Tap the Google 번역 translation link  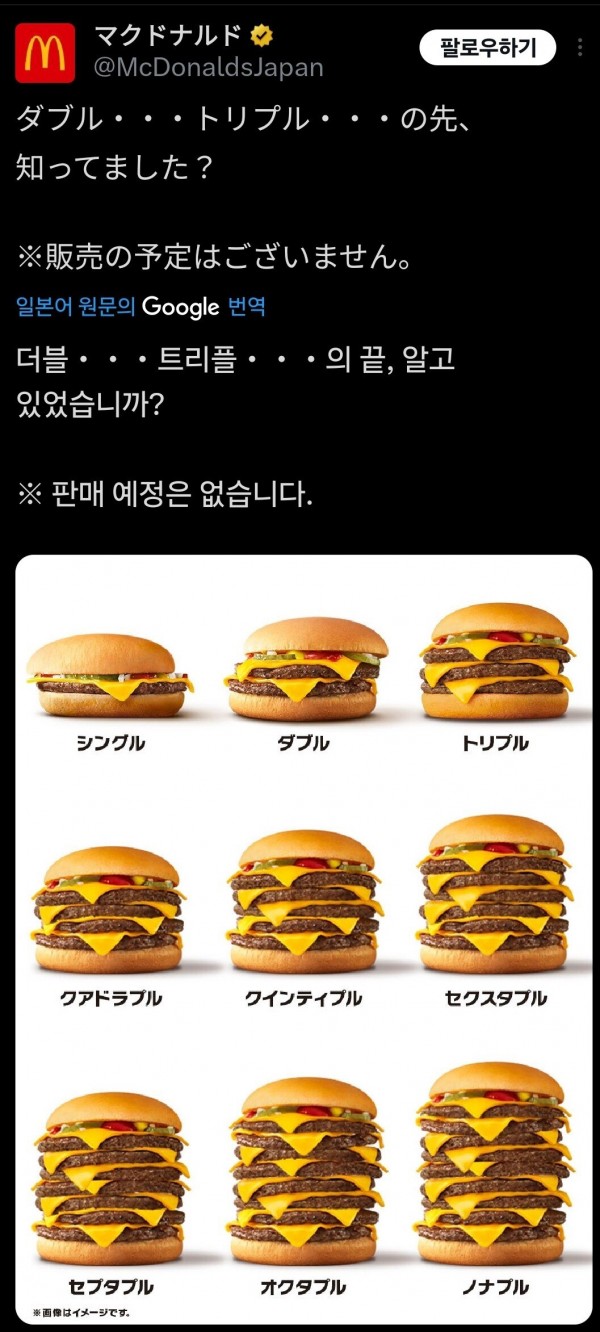[x=141, y=307]
